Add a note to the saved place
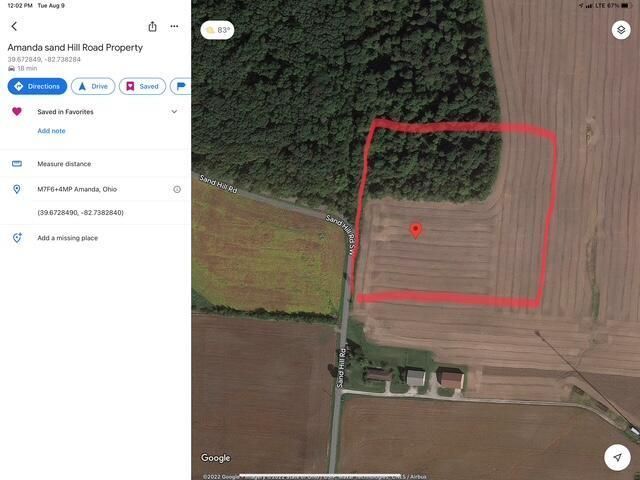 (51, 131)
